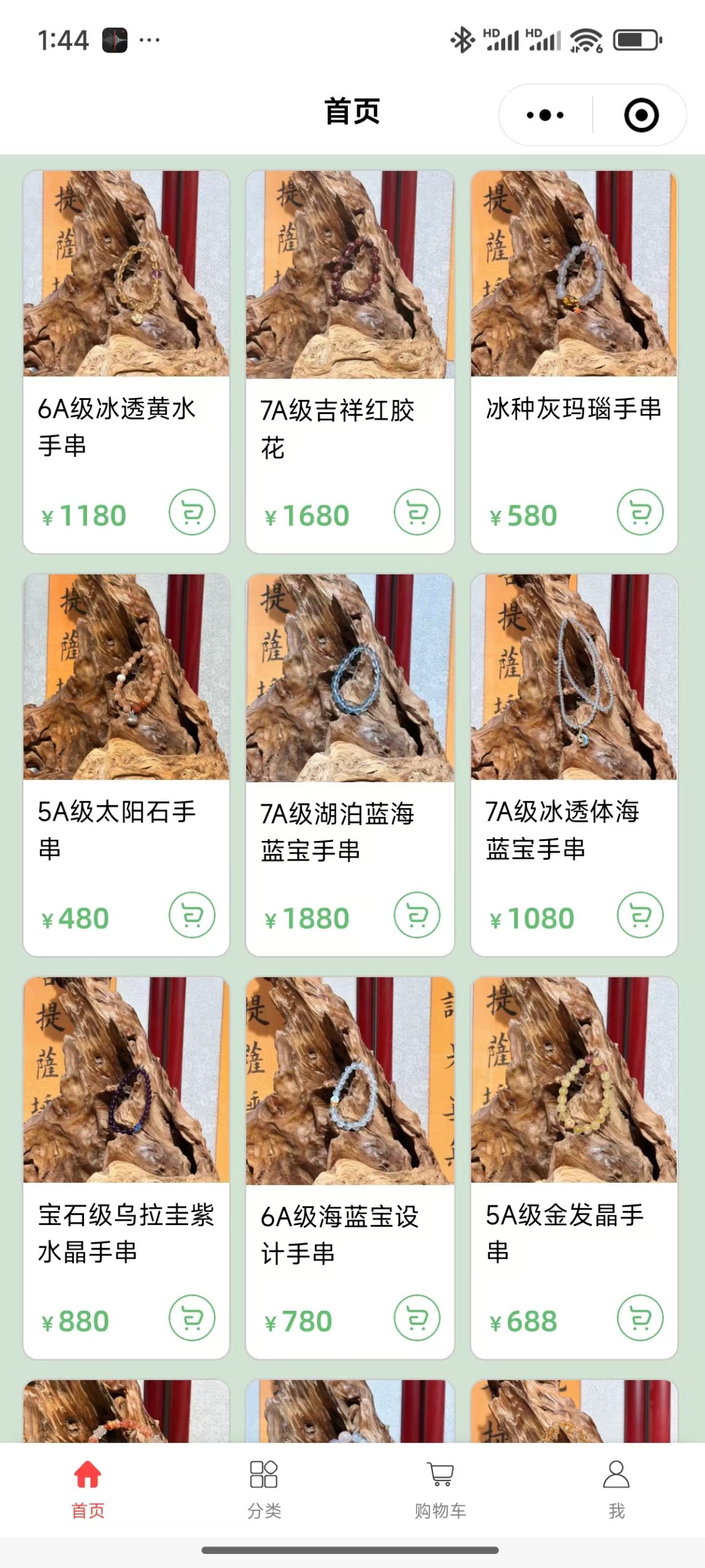View 5A级太阳石手串 product card

(126, 677)
